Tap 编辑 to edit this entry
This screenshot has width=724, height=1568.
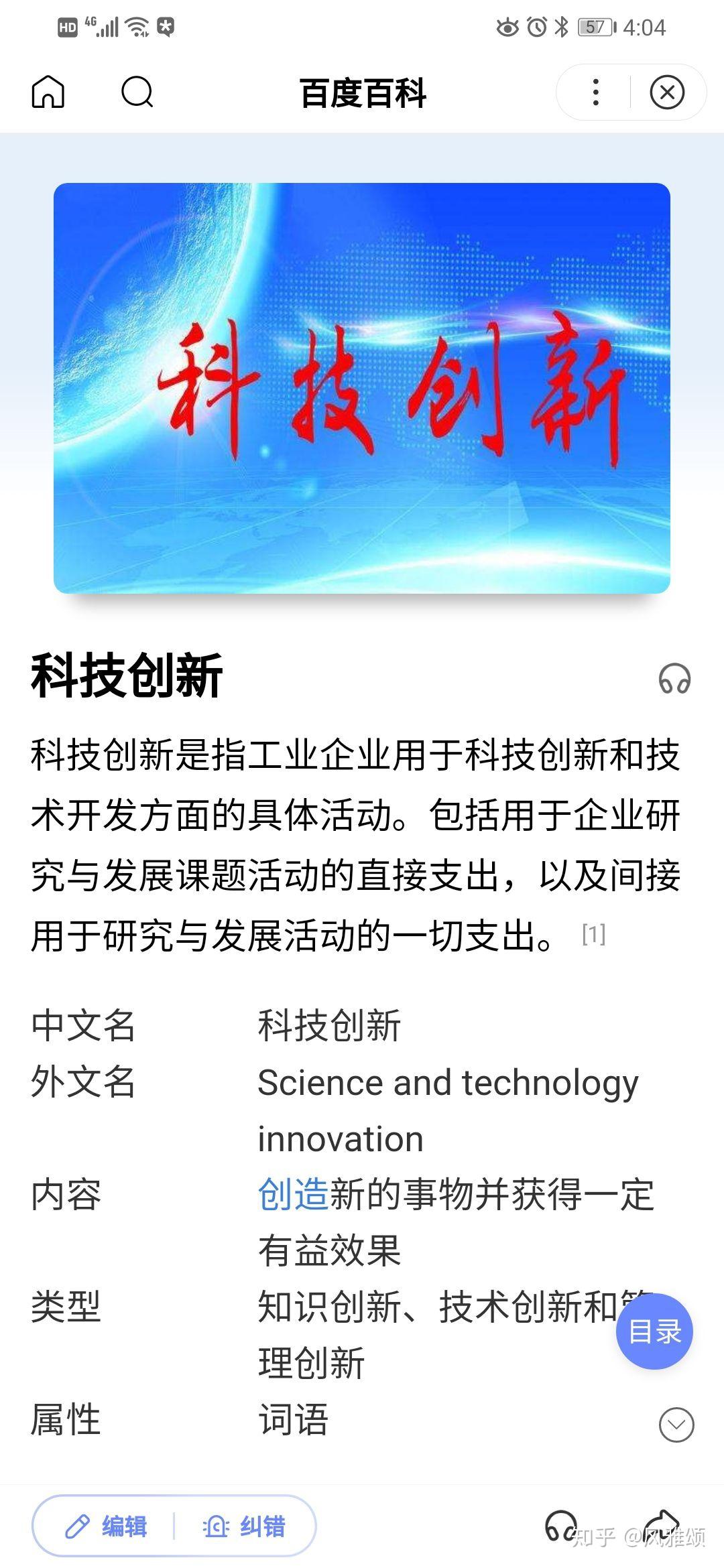[x=107, y=1526]
